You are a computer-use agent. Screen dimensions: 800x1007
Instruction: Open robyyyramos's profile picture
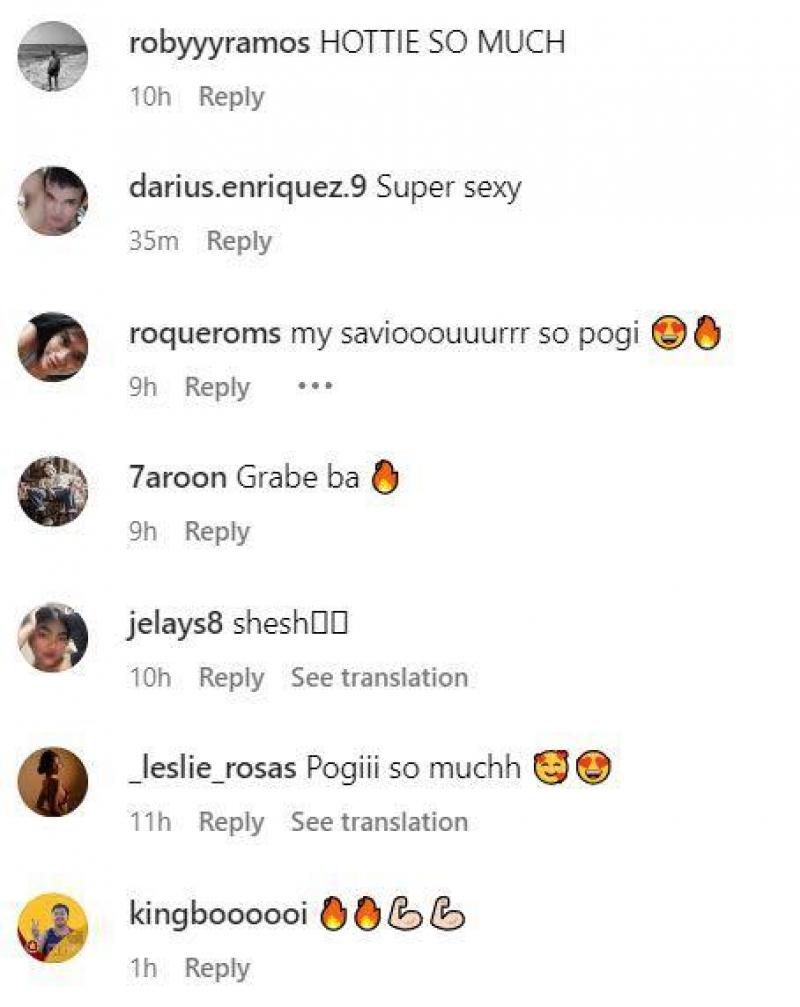[x=53, y=56]
